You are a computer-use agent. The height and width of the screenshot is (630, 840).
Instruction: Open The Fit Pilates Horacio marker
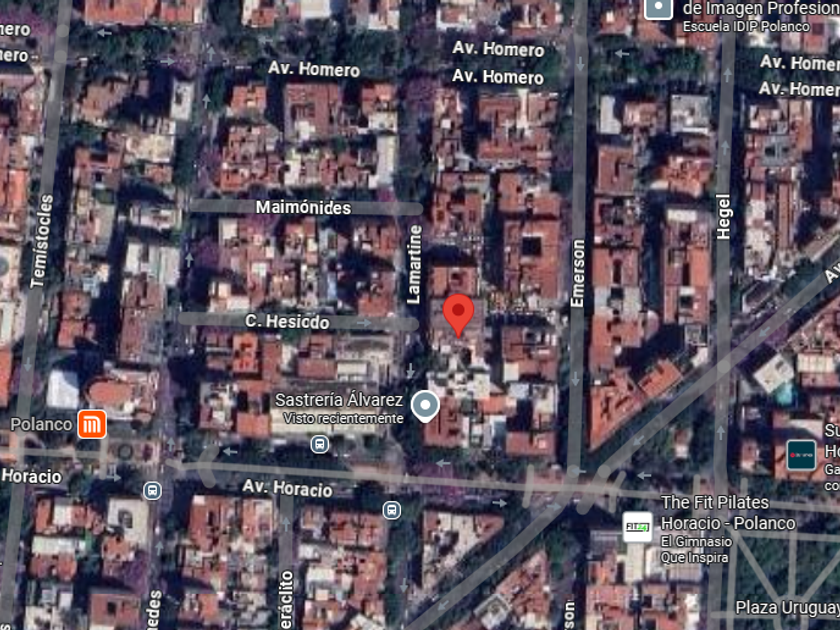[x=637, y=527]
